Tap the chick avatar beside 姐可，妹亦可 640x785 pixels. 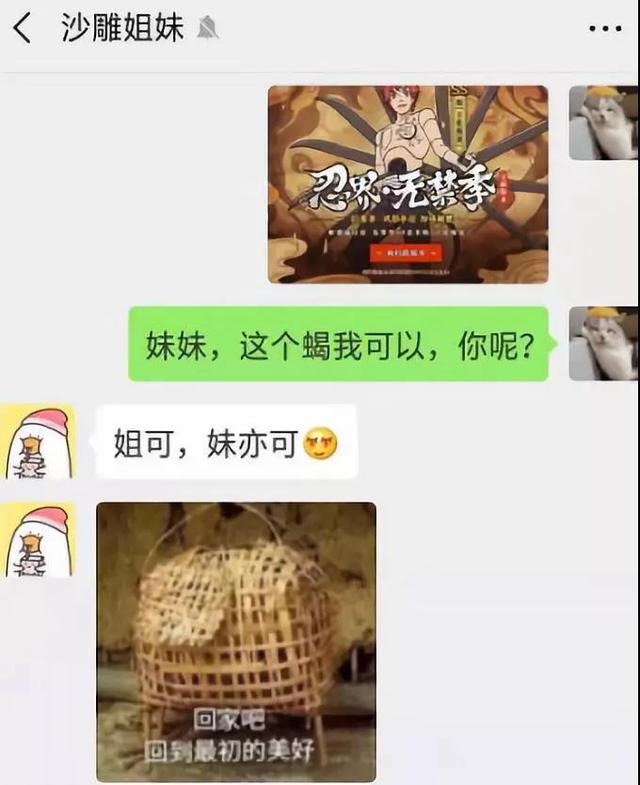tap(37, 441)
